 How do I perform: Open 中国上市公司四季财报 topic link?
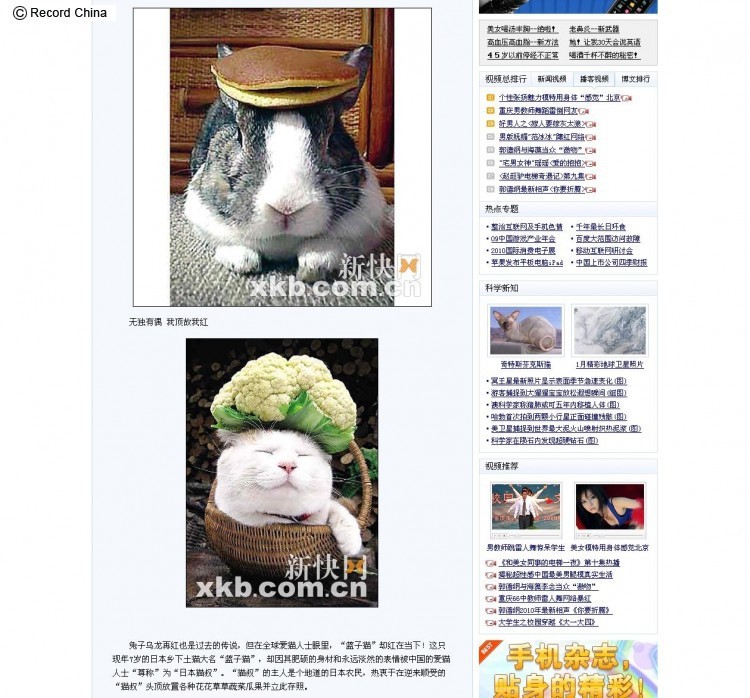pos(611,263)
